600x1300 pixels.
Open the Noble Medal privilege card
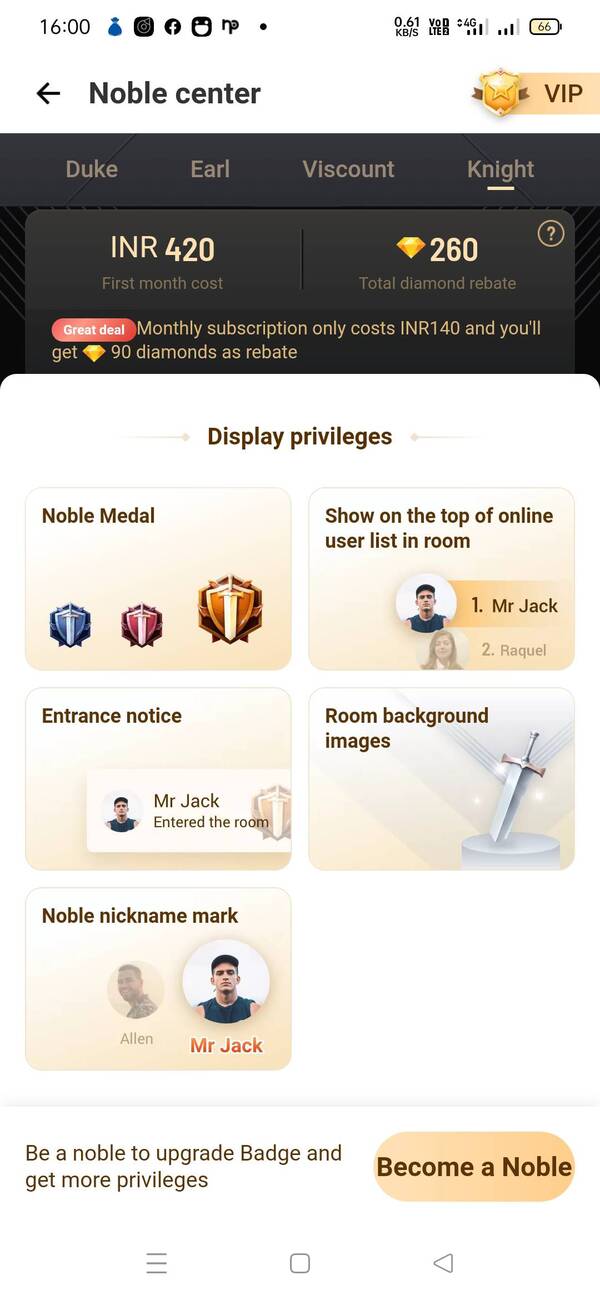(x=158, y=578)
